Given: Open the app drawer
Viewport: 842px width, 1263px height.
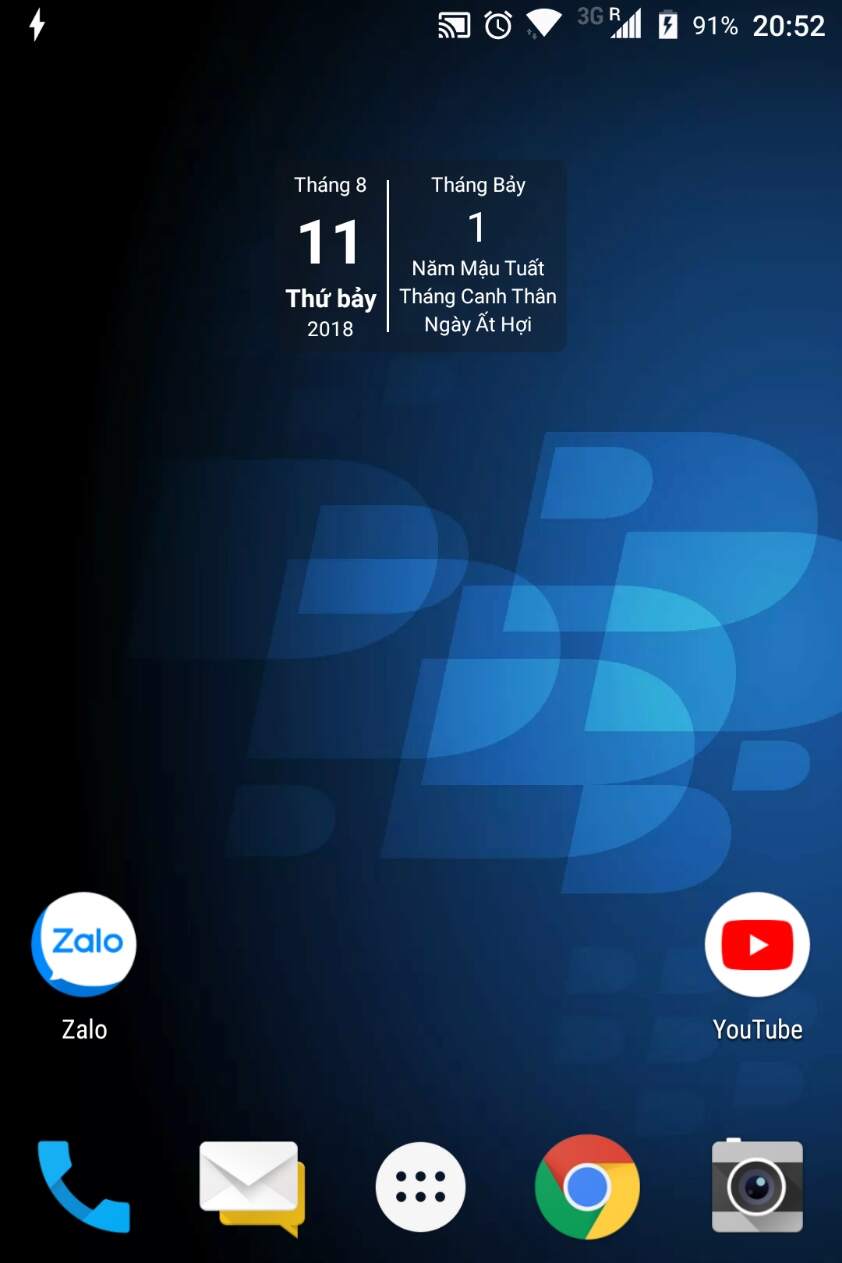Looking at the screenshot, I should (x=420, y=1187).
